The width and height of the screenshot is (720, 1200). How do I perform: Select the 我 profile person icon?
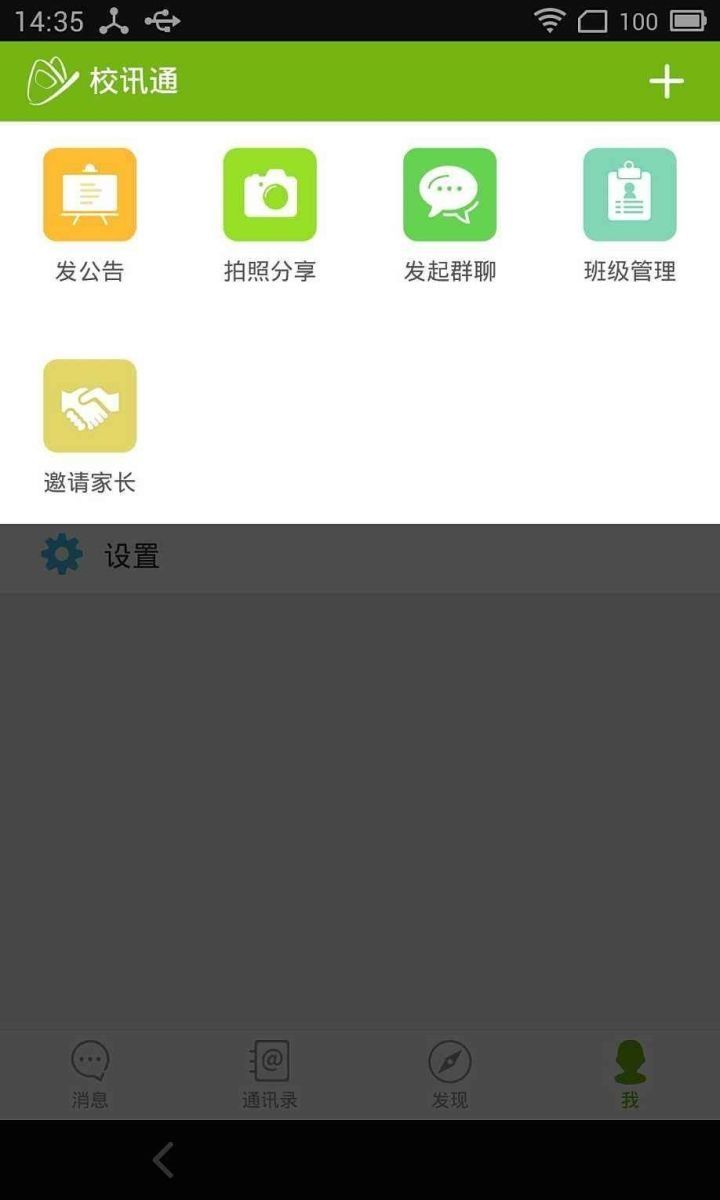[x=629, y=1062]
